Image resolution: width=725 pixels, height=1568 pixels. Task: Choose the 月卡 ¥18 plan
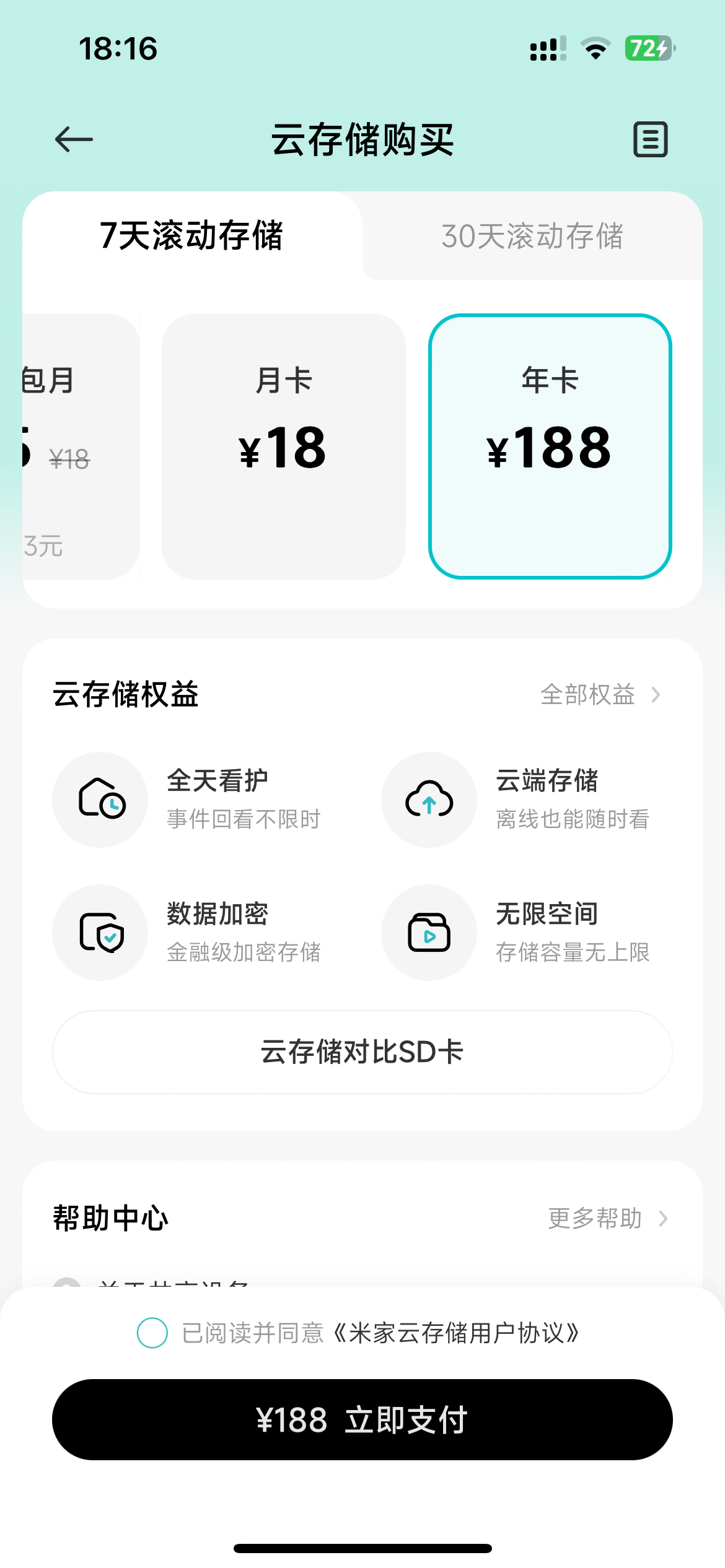coord(283,446)
